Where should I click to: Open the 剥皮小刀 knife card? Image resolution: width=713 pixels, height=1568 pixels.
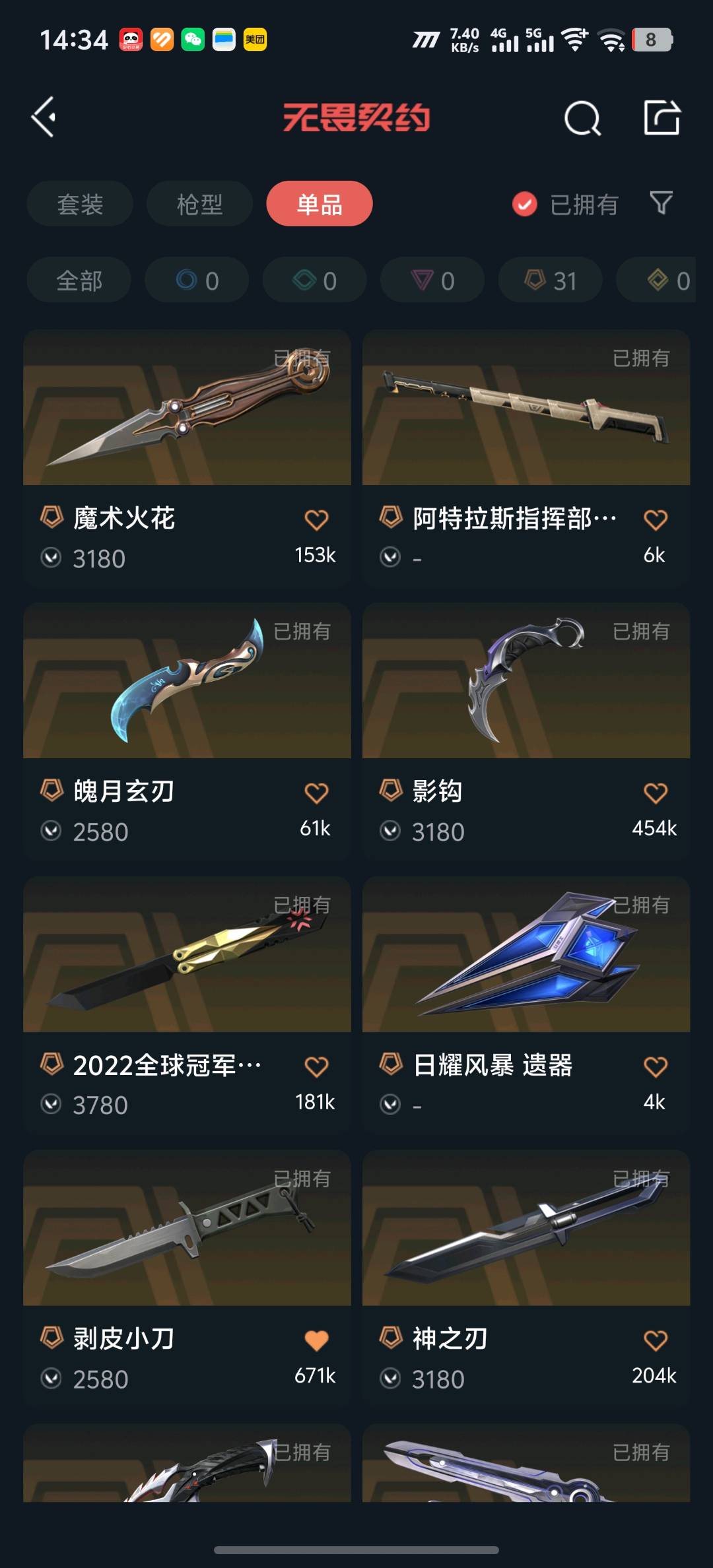point(187,1229)
